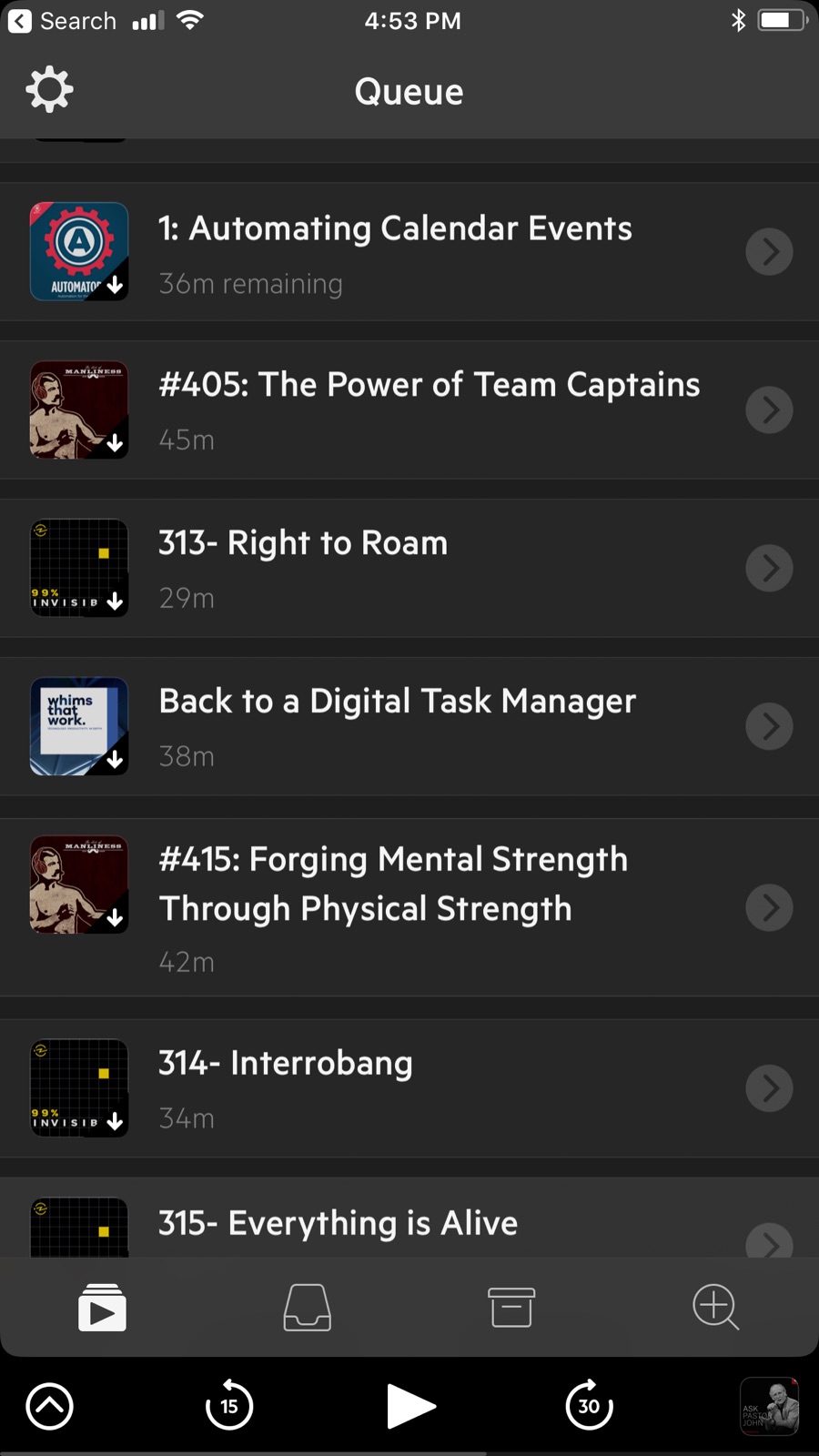Open episode 1: Automating Calendar Events

point(409,251)
